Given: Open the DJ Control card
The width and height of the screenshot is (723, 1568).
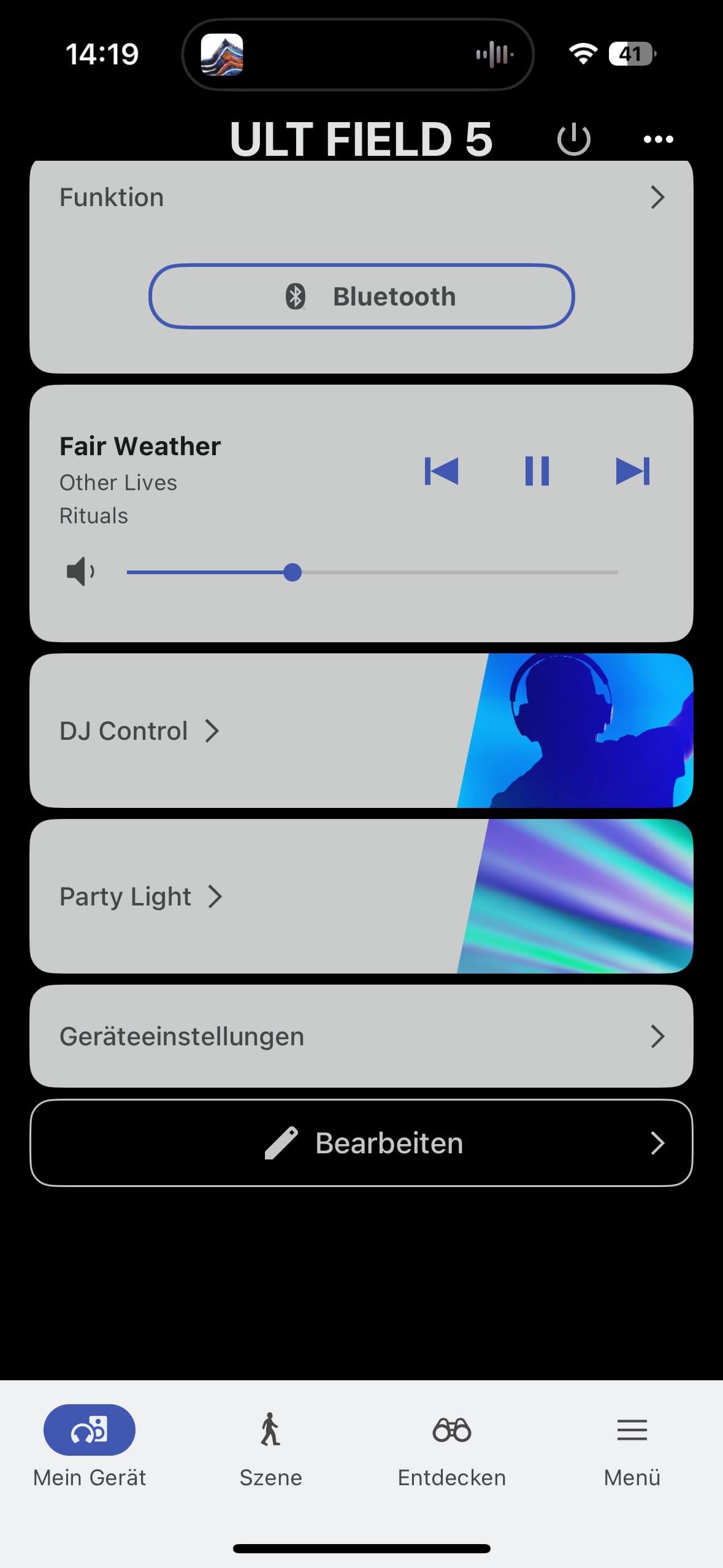Looking at the screenshot, I should click(x=361, y=731).
